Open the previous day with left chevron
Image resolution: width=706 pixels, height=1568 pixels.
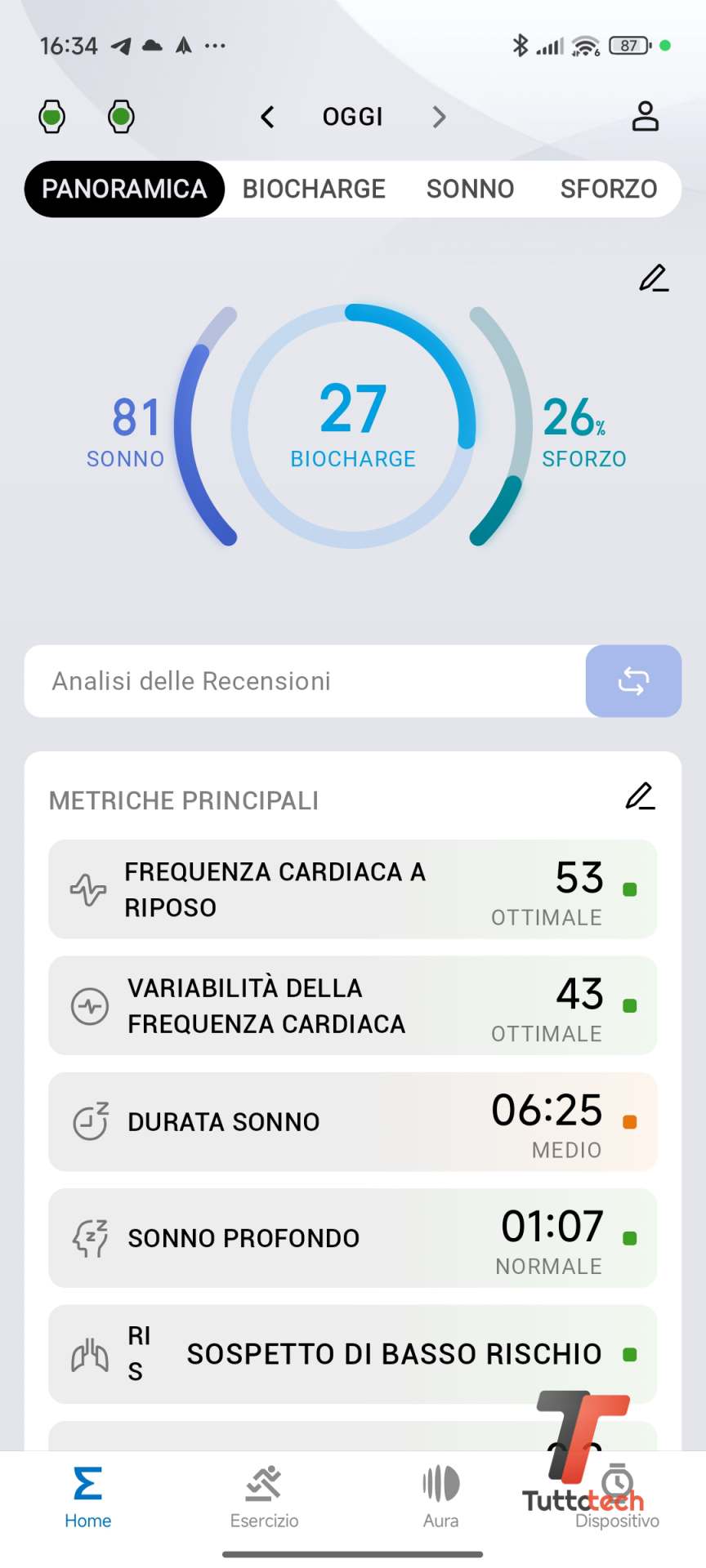click(x=268, y=116)
